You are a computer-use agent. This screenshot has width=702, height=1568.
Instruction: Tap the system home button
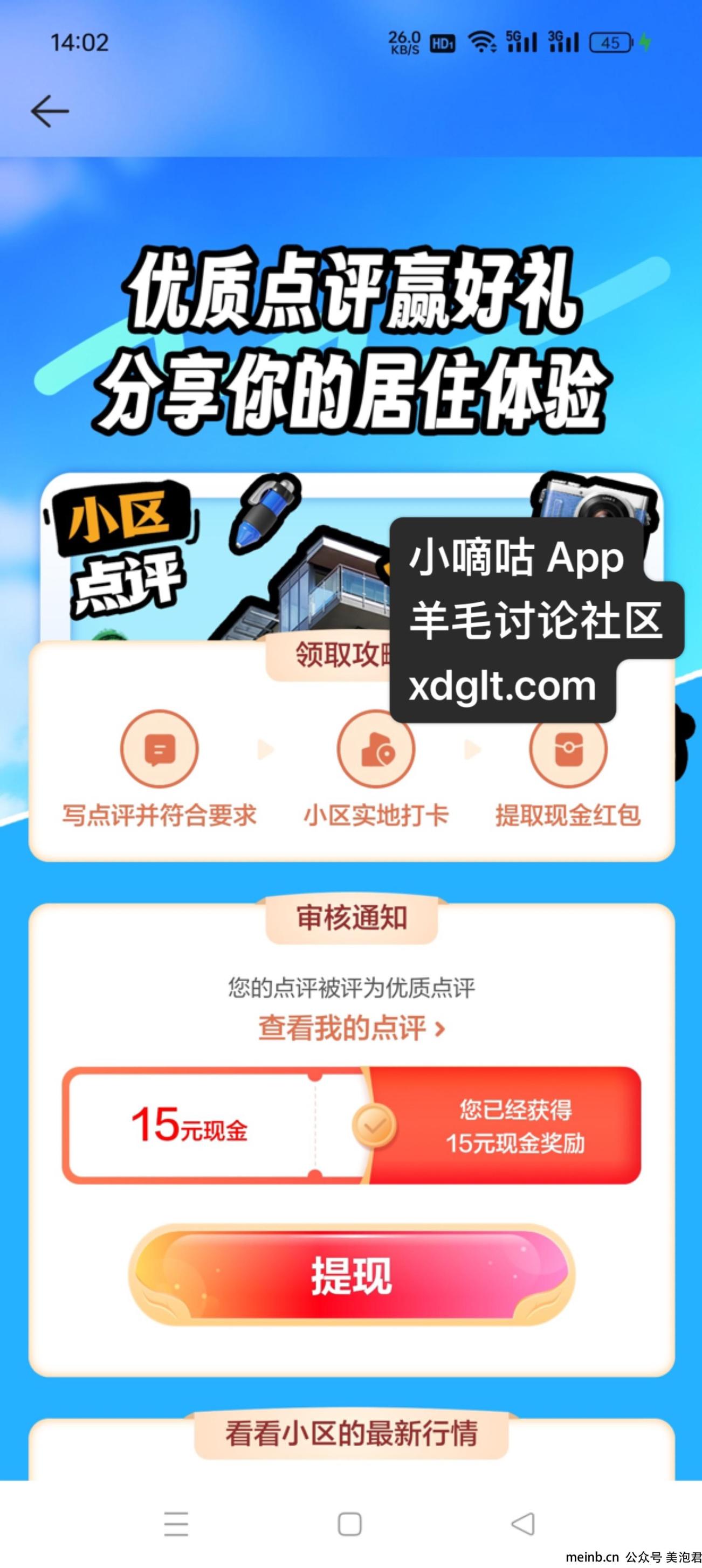click(349, 1524)
